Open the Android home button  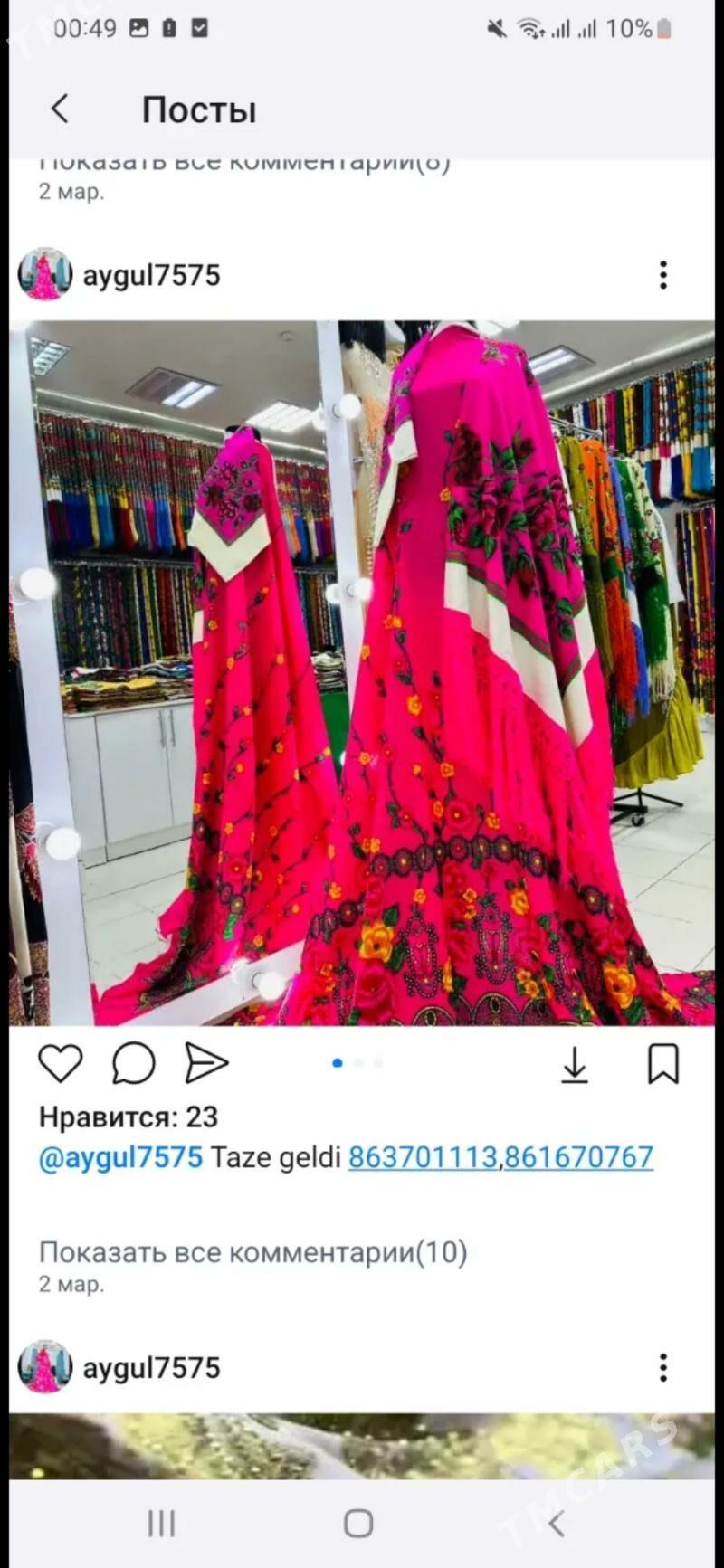[x=358, y=1524]
